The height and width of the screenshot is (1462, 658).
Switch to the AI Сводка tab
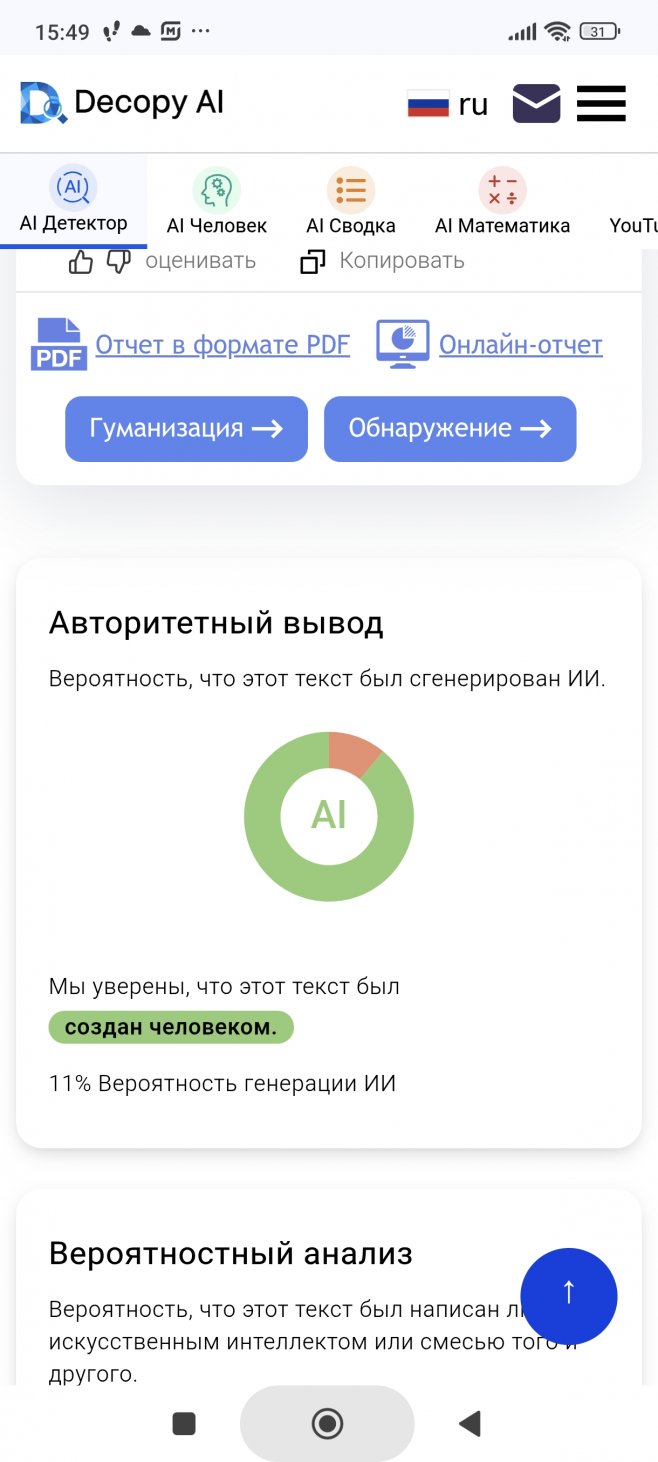click(350, 201)
